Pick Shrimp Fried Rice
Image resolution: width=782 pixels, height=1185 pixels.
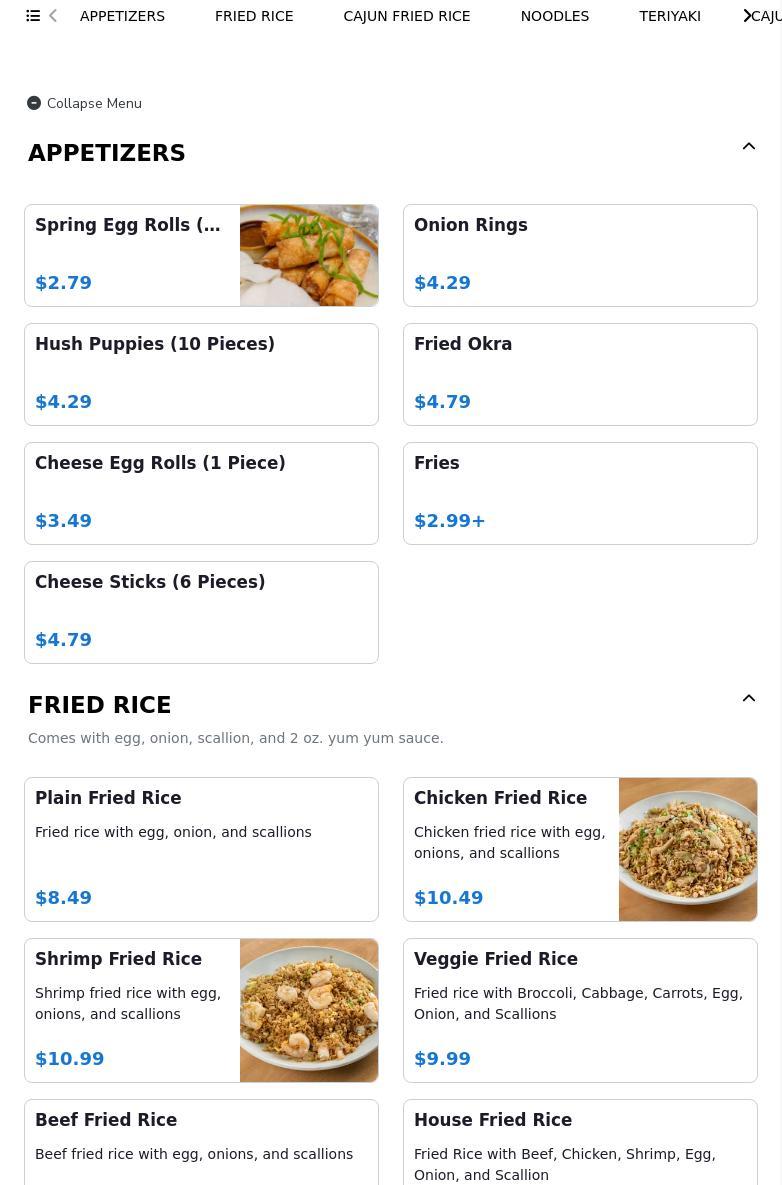click(x=201, y=1010)
